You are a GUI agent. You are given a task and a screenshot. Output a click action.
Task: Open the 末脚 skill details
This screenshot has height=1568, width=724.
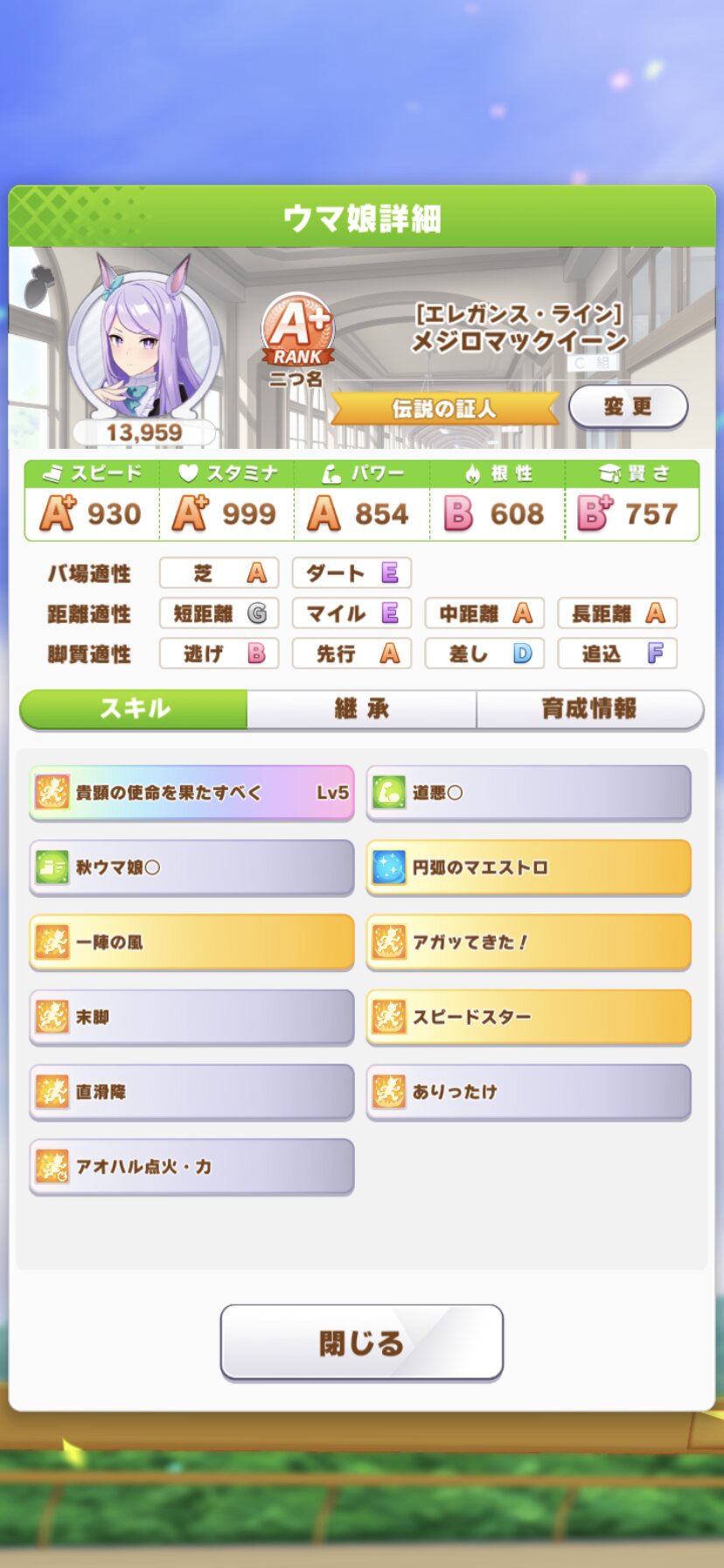[191, 1017]
